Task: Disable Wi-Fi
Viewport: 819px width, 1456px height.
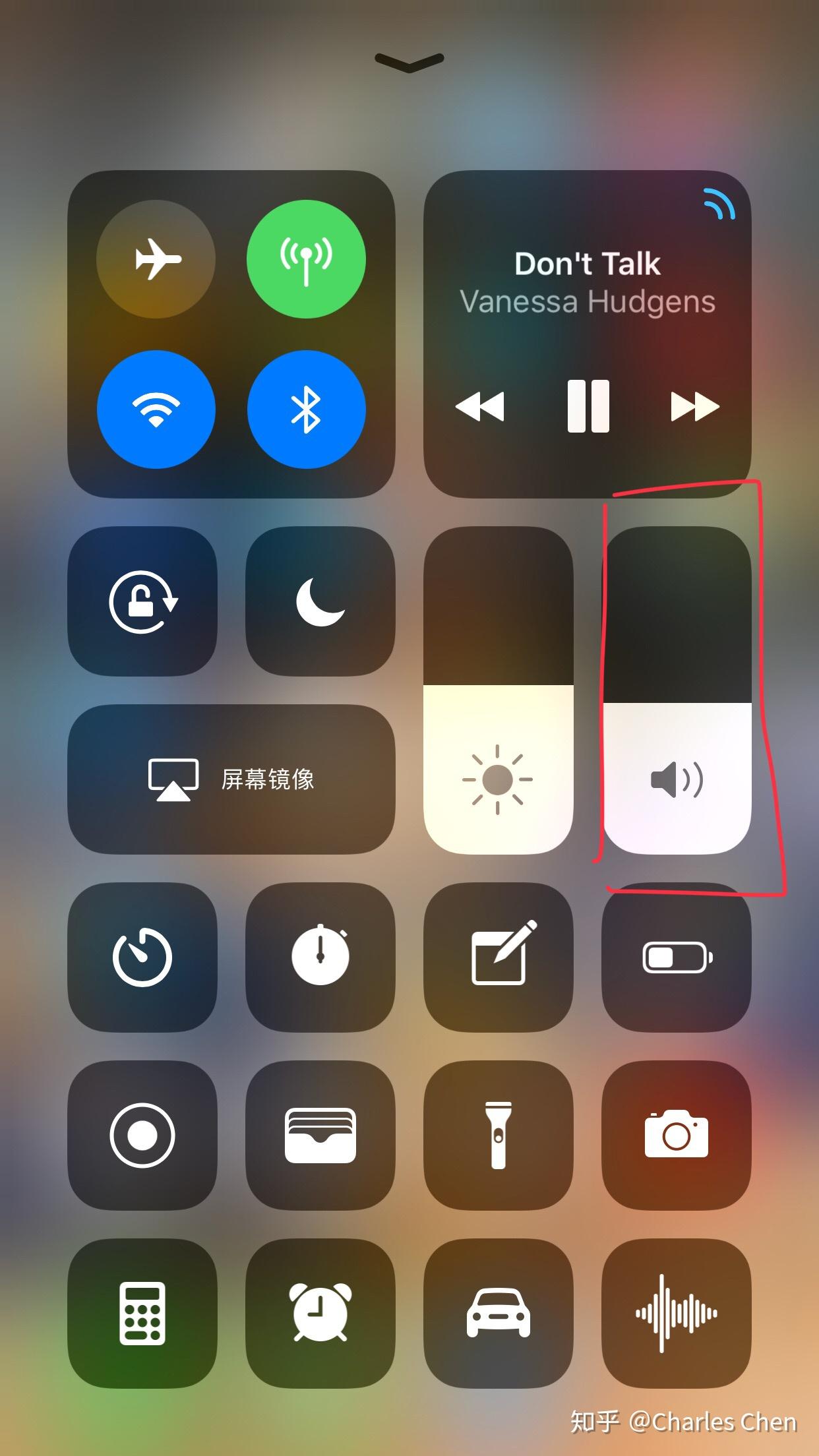Action: click(156, 409)
